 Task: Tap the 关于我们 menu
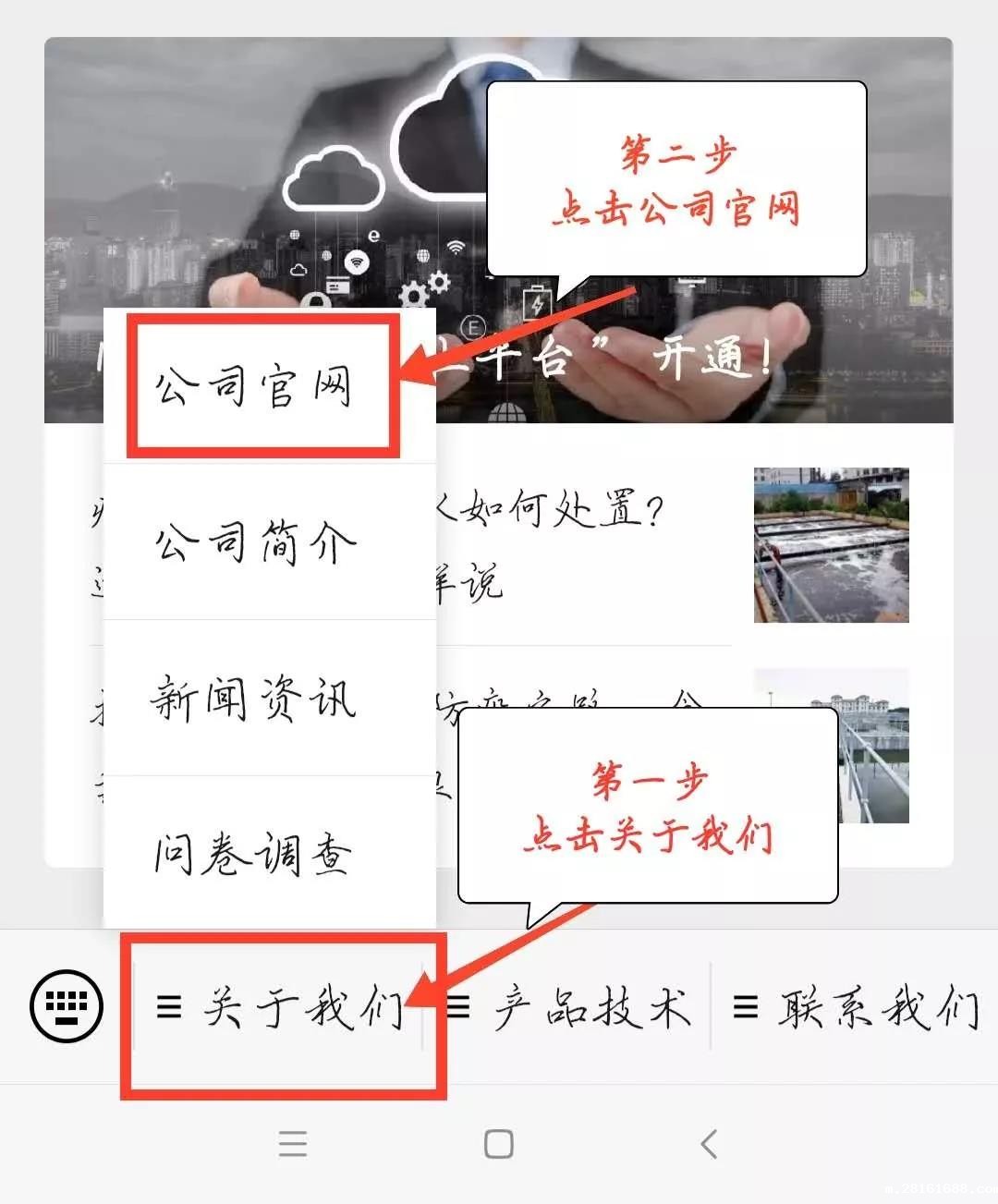[282, 1007]
